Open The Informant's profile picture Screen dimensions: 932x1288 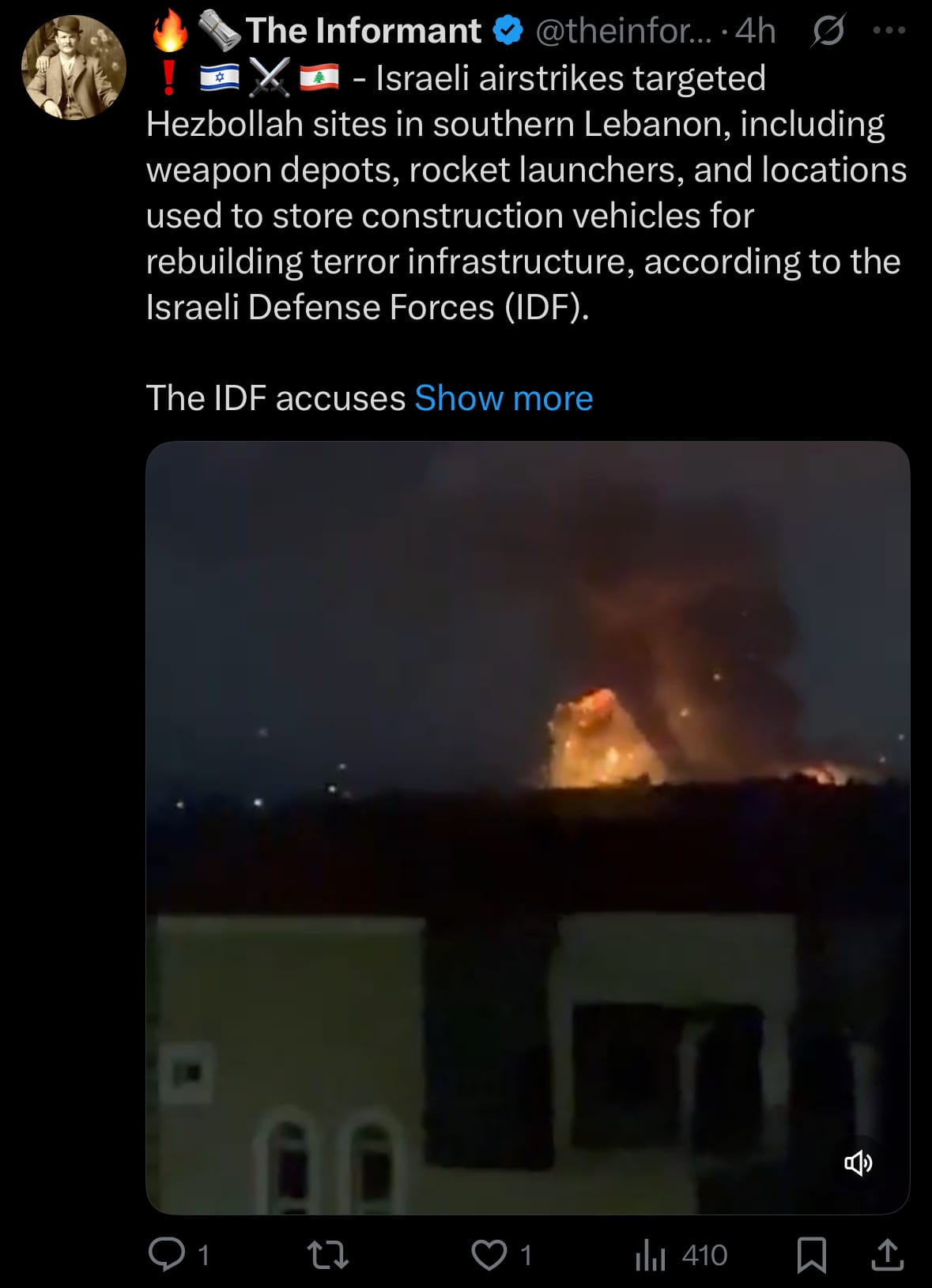(74, 67)
